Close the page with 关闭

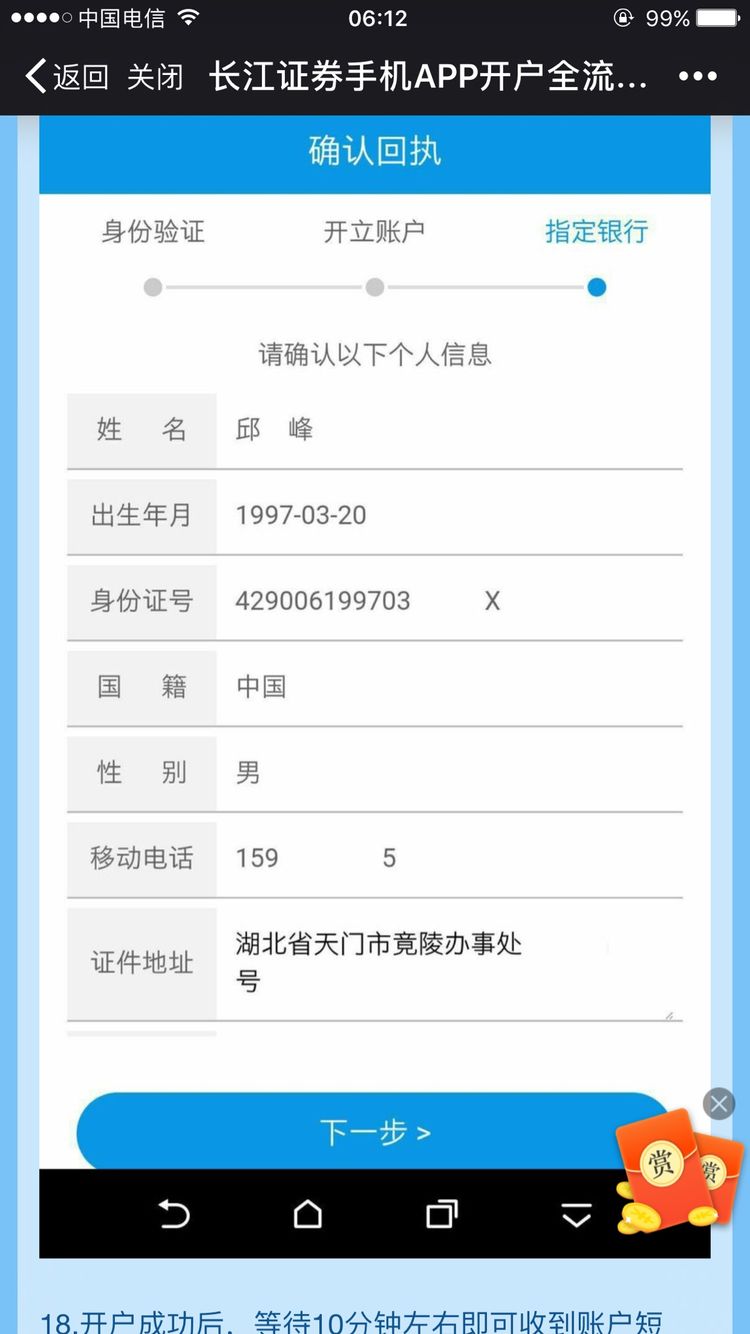pyautogui.click(x=155, y=77)
